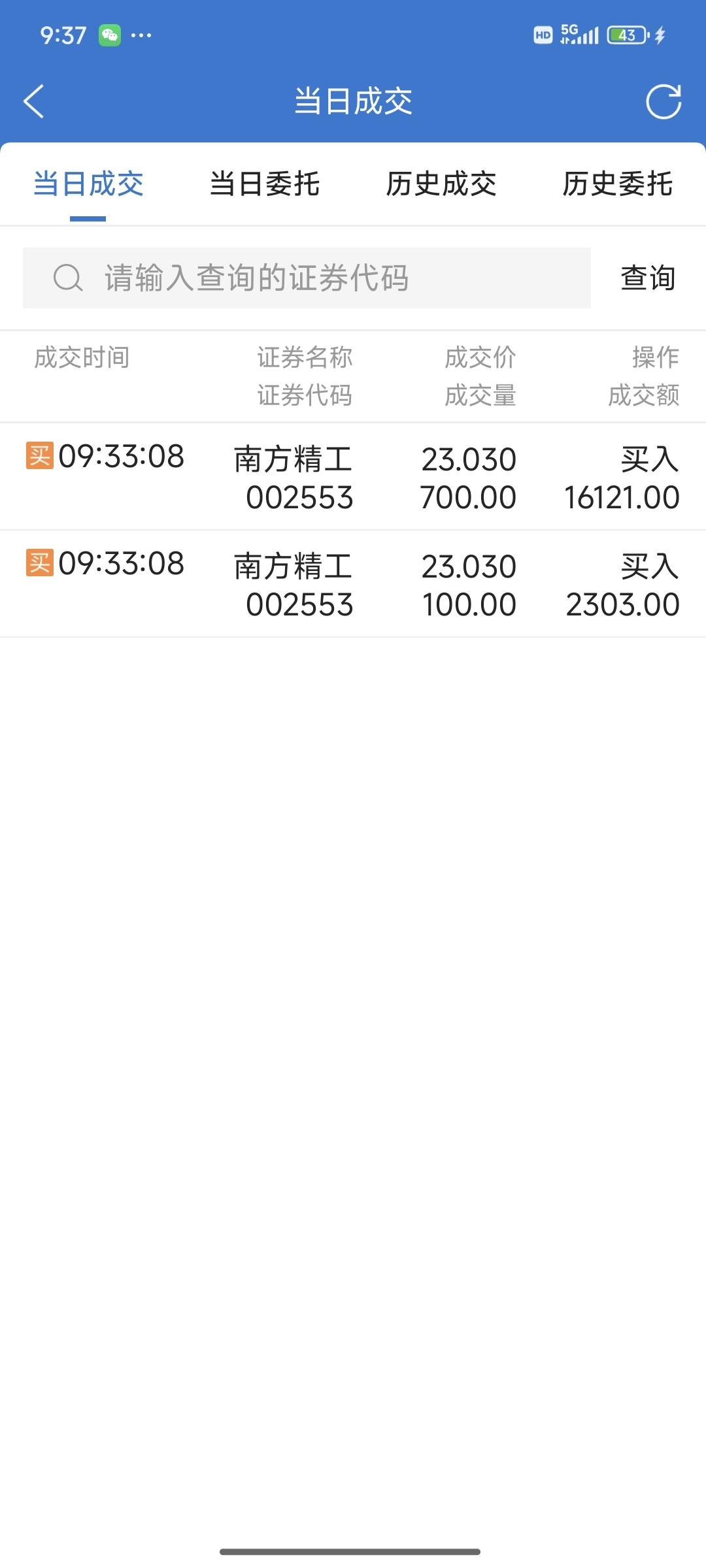
Task: Go back using the top-left arrow
Action: [34, 101]
